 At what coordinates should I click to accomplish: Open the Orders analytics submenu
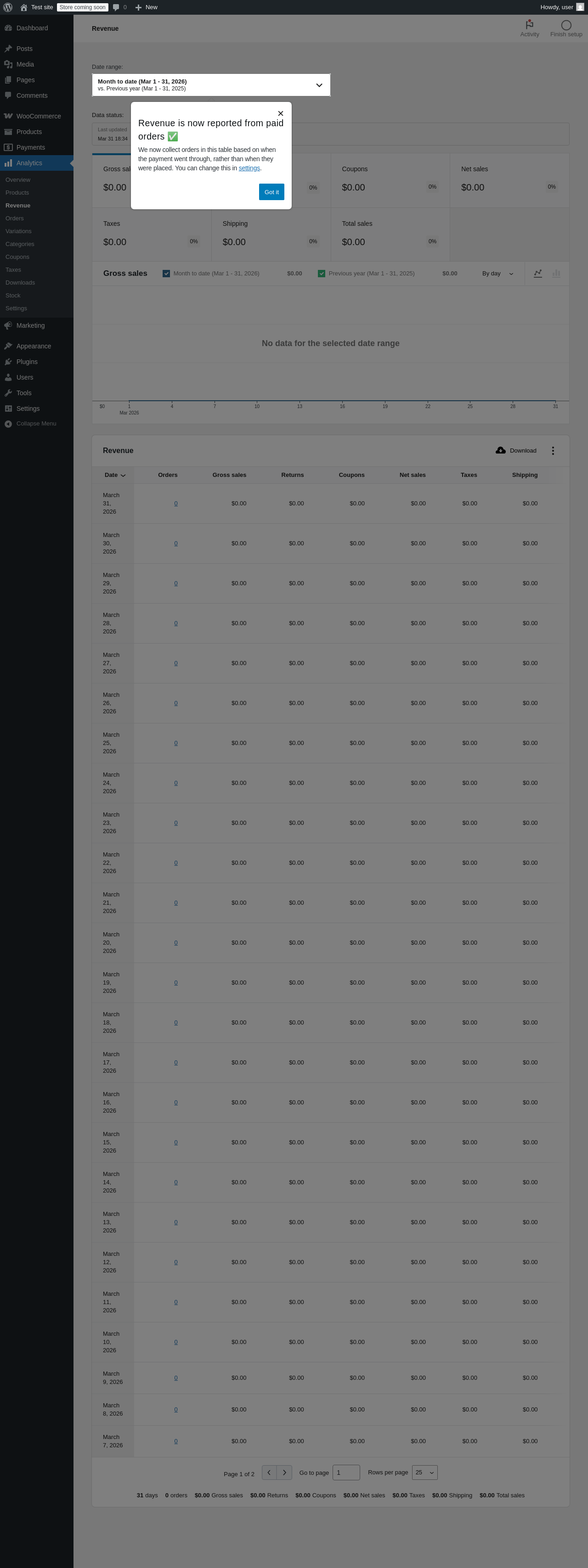(15, 218)
